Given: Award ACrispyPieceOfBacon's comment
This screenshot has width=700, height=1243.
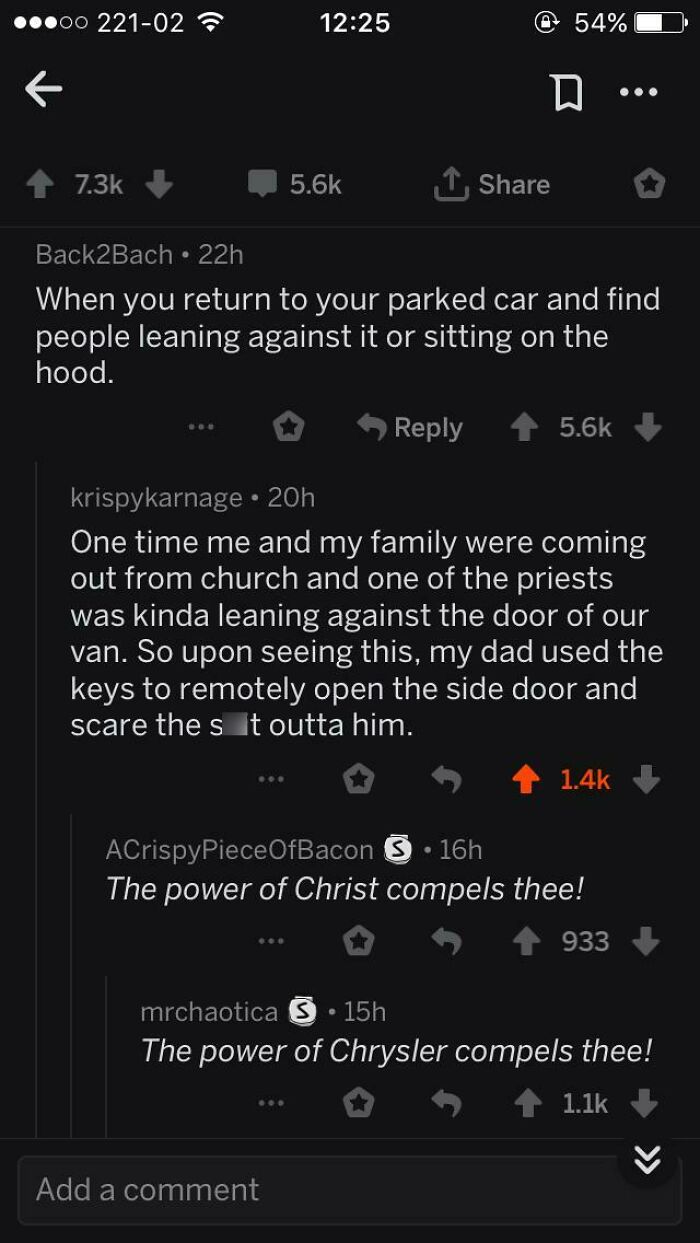Looking at the screenshot, I should pos(359,941).
